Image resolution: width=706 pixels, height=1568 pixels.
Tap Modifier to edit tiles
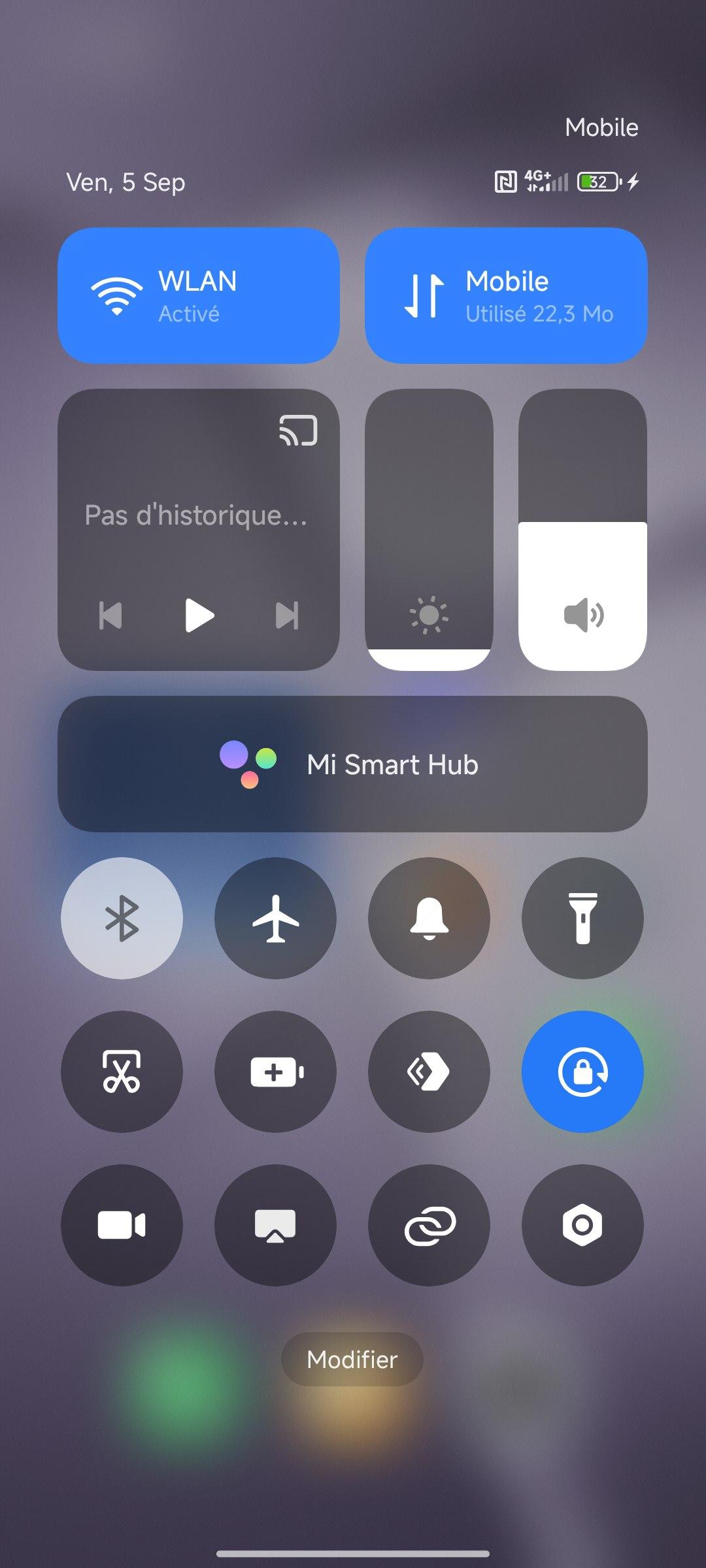[352, 1360]
